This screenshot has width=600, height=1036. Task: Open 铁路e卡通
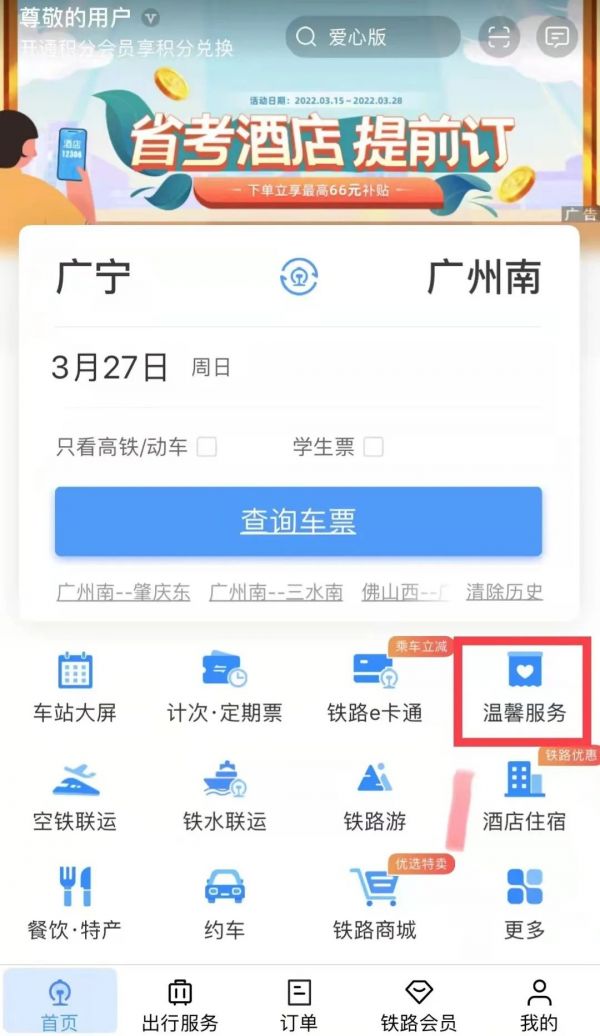375,688
